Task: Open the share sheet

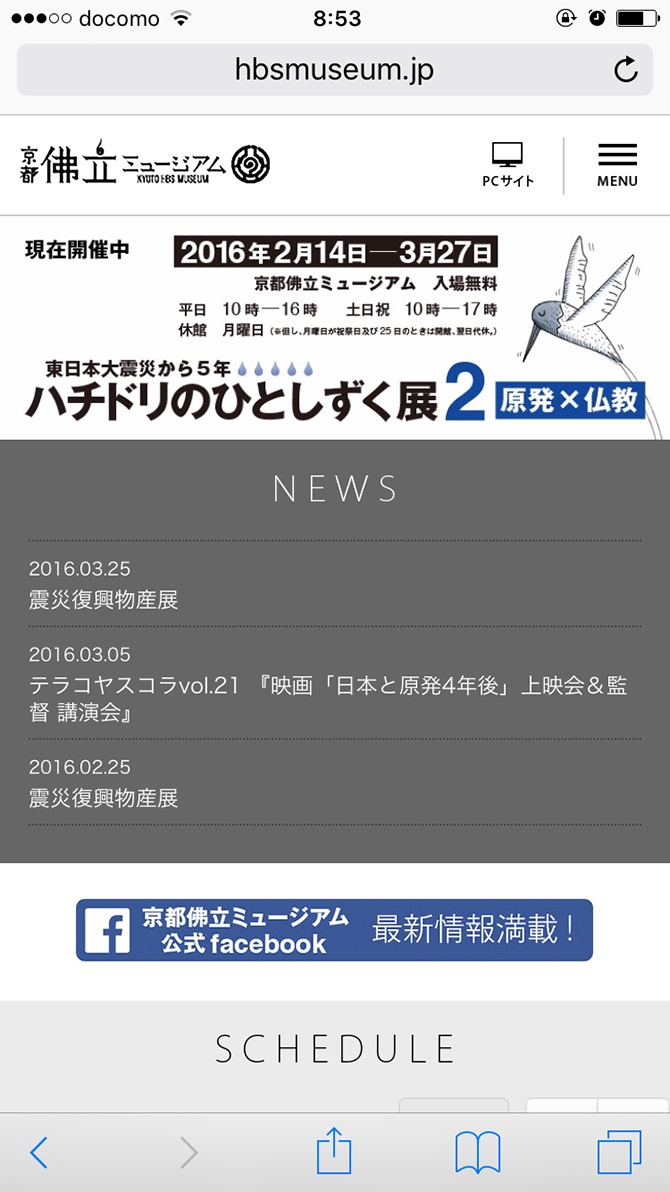Action: pyautogui.click(x=334, y=1153)
